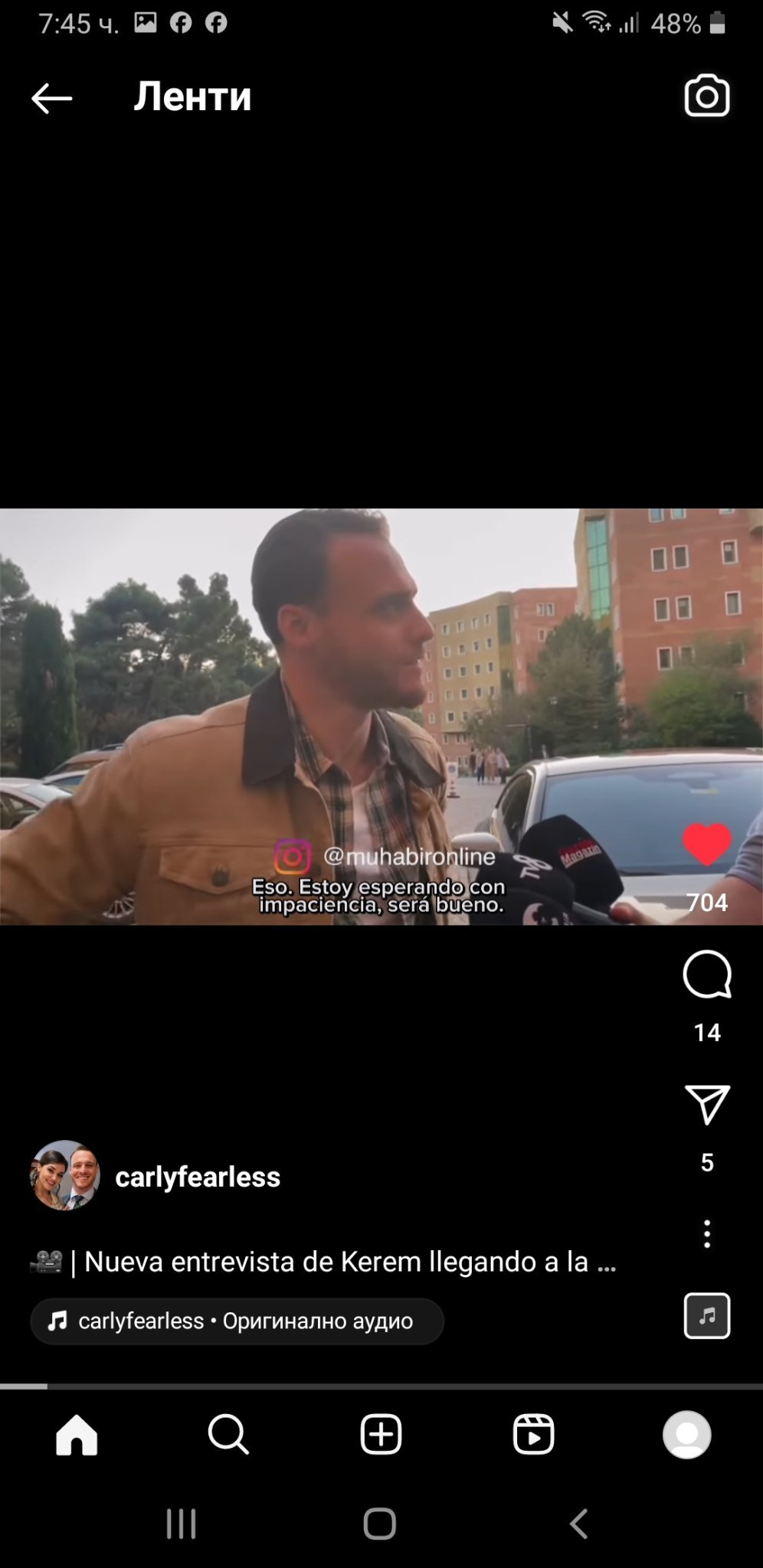Tap the system back button
This screenshot has width=763, height=1568.
[579, 1524]
